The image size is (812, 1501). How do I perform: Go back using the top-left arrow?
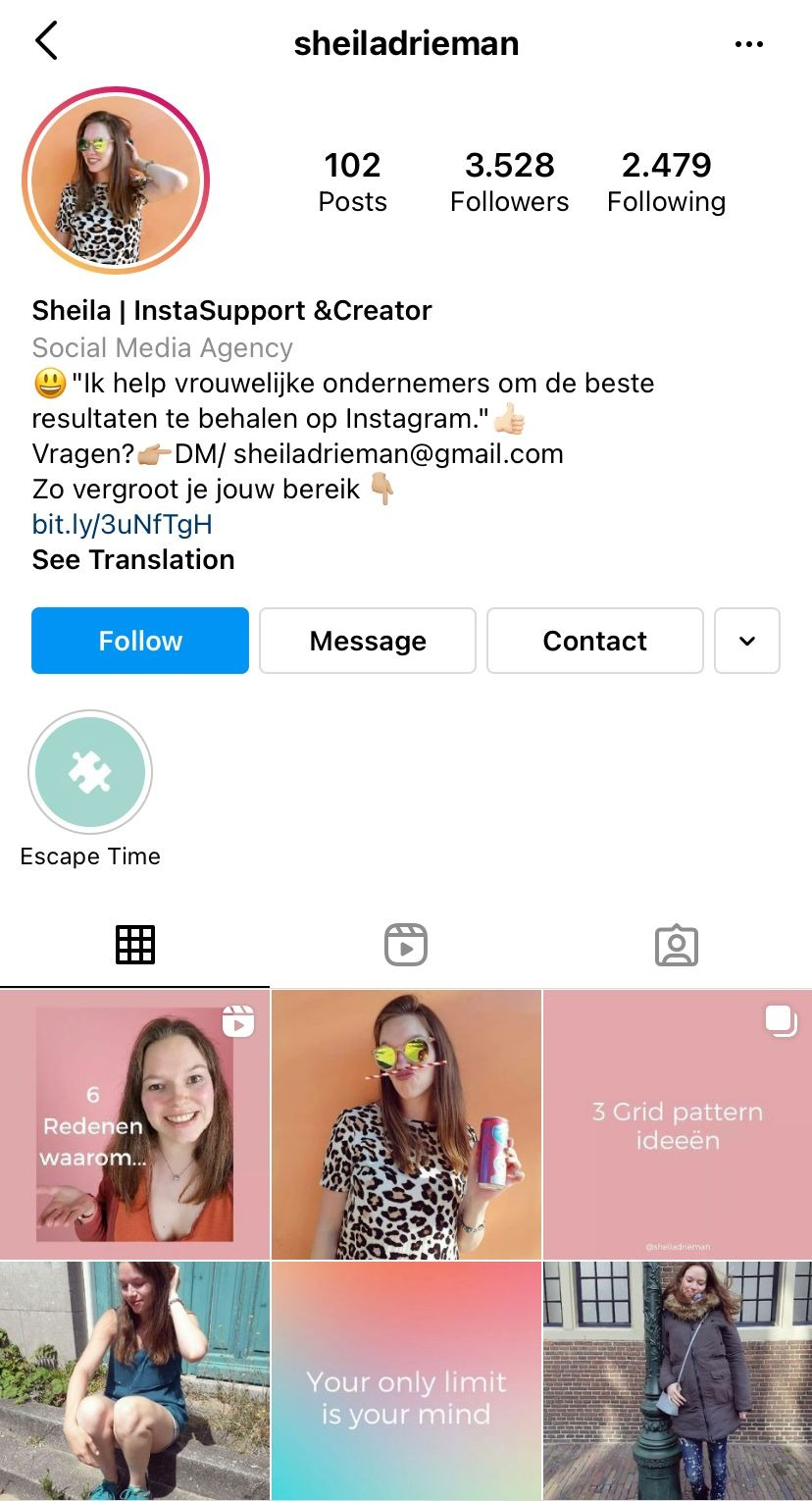click(x=46, y=42)
